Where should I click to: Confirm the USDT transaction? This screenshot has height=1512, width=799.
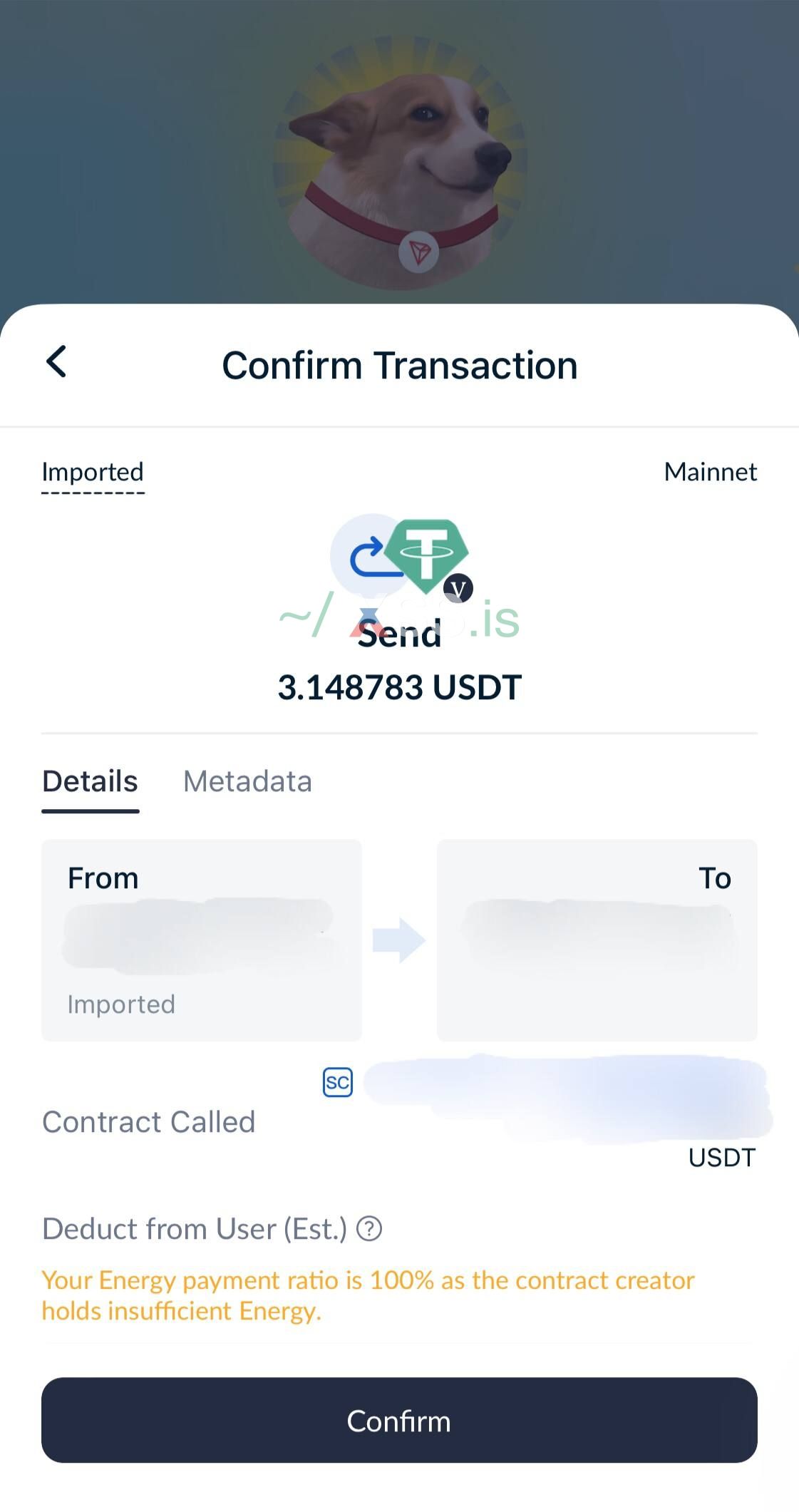coord(399,1421)
